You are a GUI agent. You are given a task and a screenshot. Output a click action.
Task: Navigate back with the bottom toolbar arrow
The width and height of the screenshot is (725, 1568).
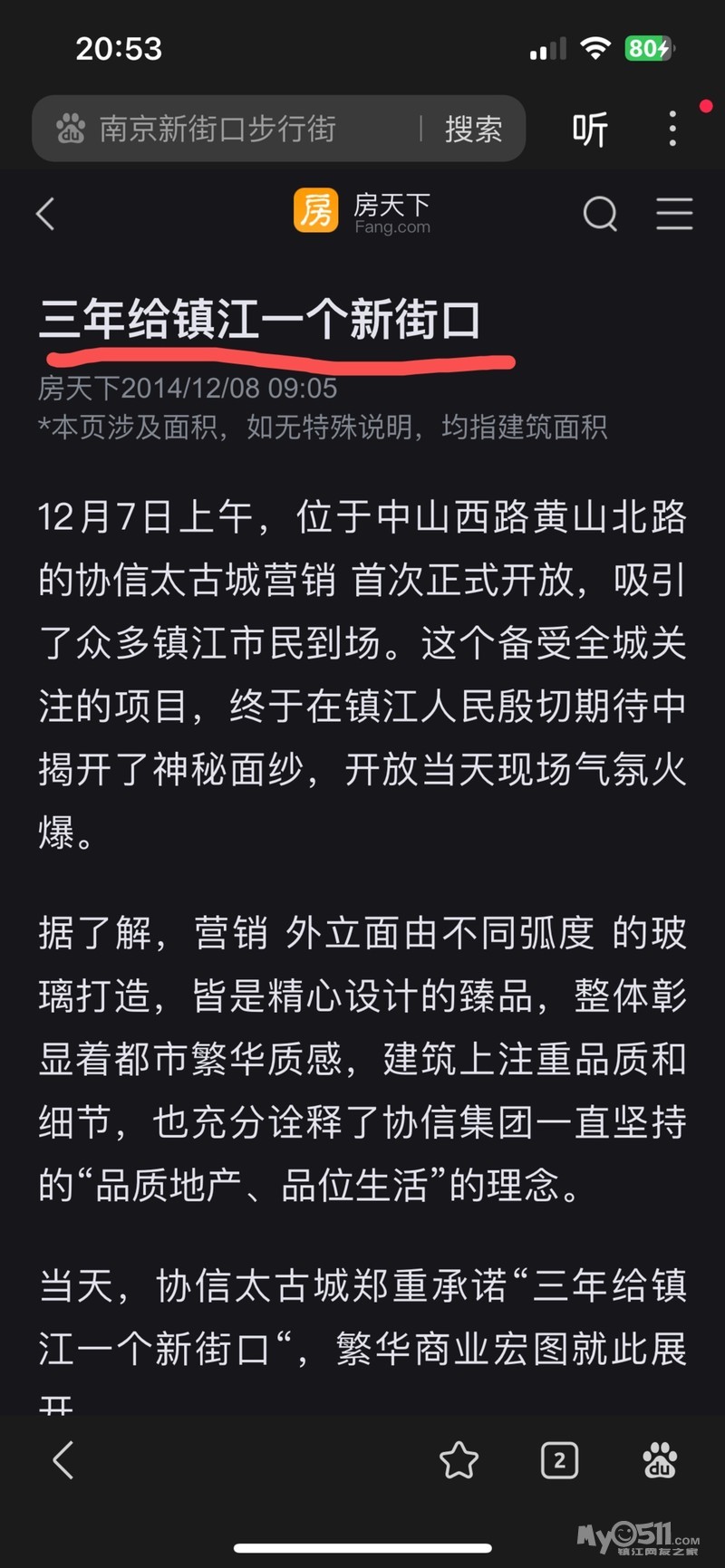[x=62, y=1460]
